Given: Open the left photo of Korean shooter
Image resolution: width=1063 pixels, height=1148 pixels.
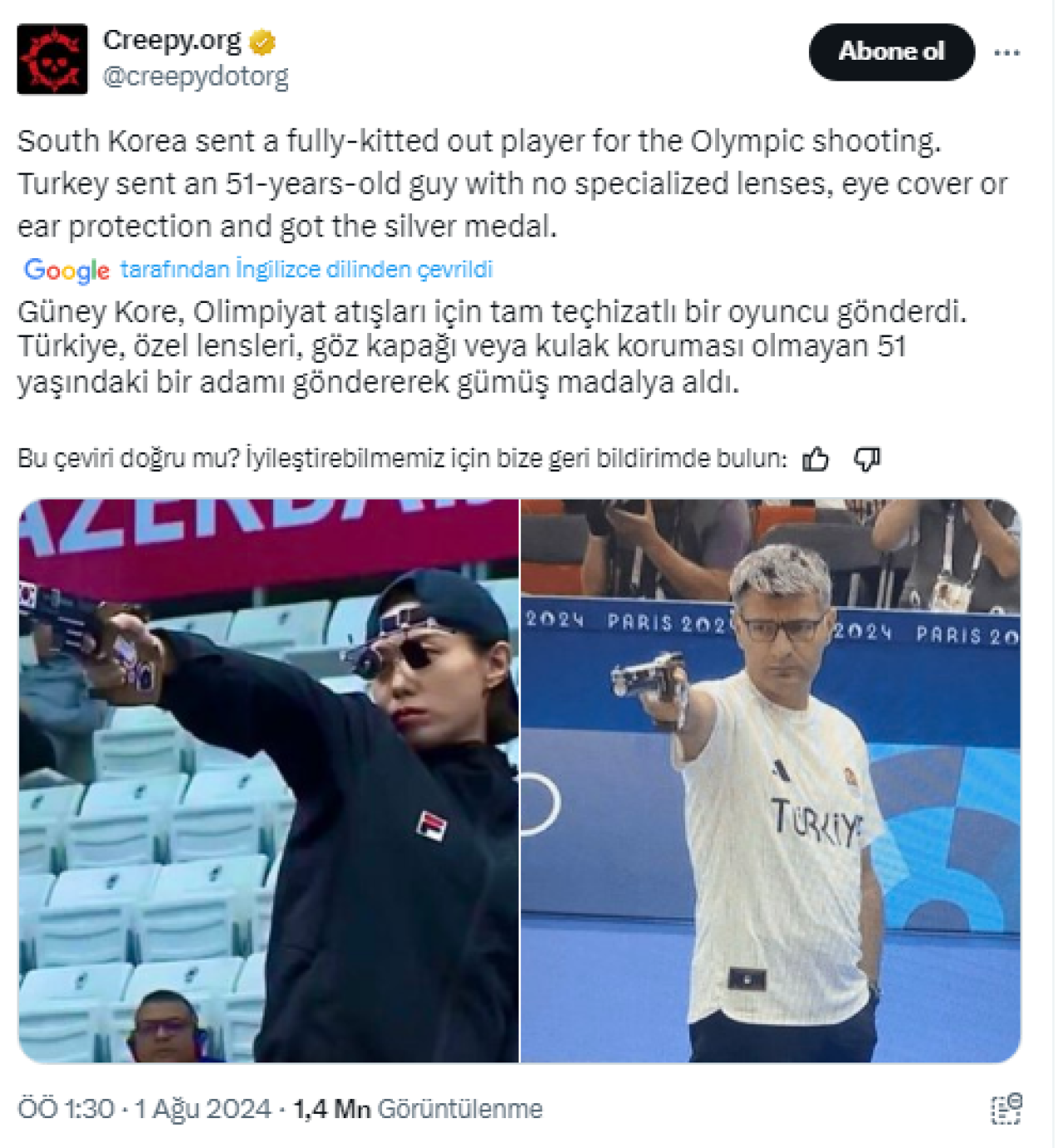Looking at the screenshot, I should (x=269, y=780).
